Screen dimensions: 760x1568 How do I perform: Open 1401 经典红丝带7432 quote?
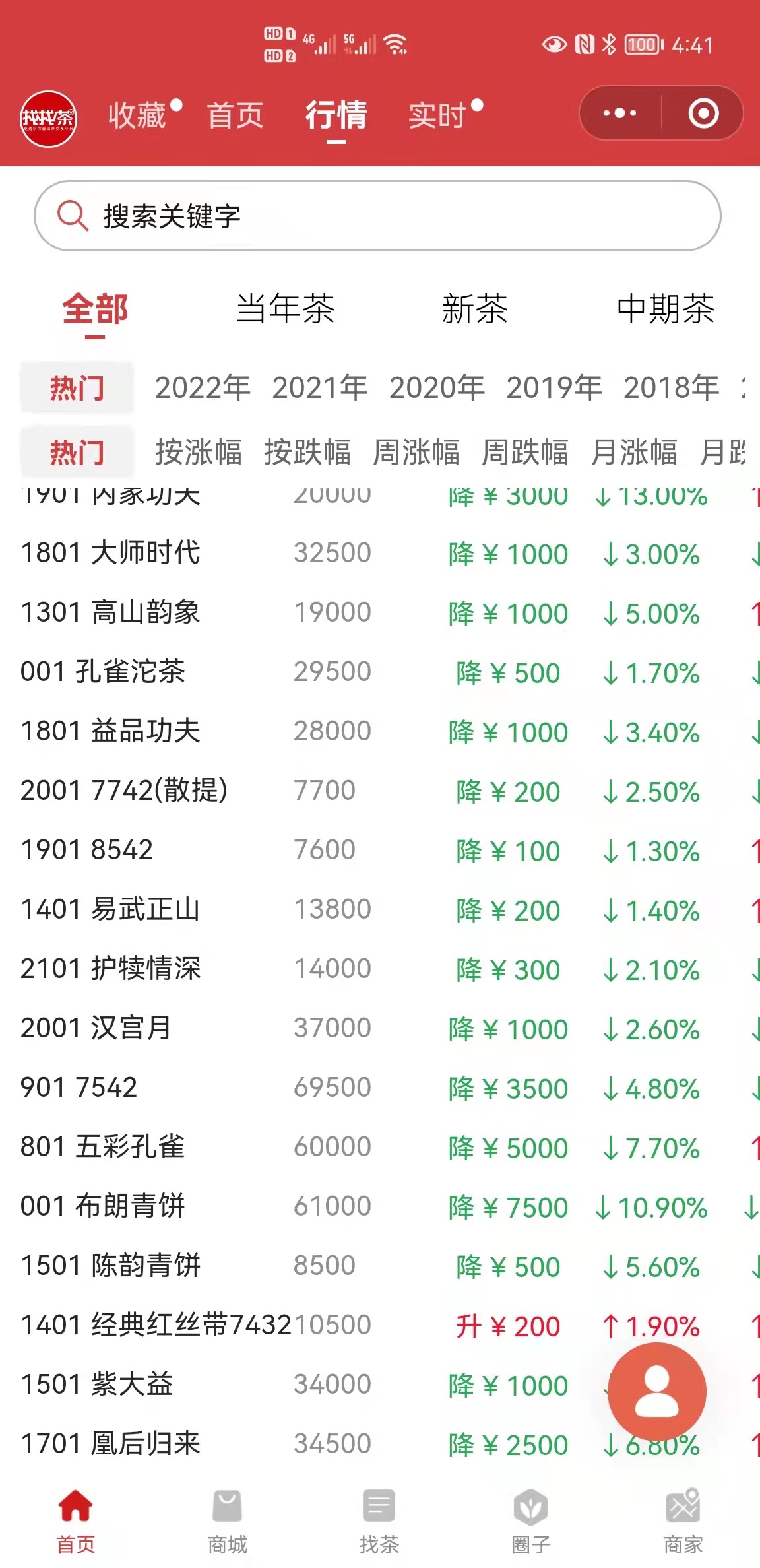click(x=380, y=1325)
